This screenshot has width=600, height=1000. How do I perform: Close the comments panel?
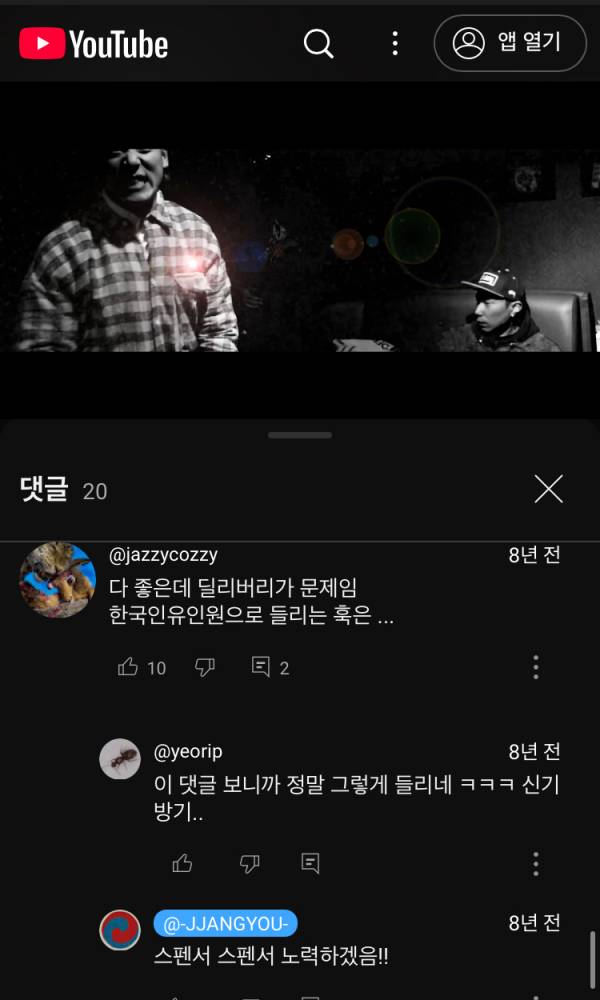click(x=548, y=489)
